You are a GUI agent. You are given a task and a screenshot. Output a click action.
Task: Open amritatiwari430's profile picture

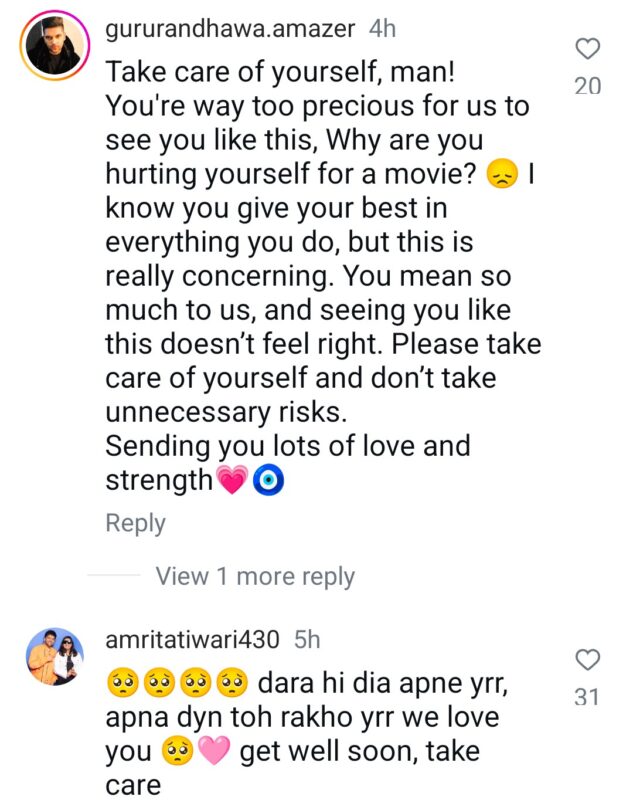point(53,656)
